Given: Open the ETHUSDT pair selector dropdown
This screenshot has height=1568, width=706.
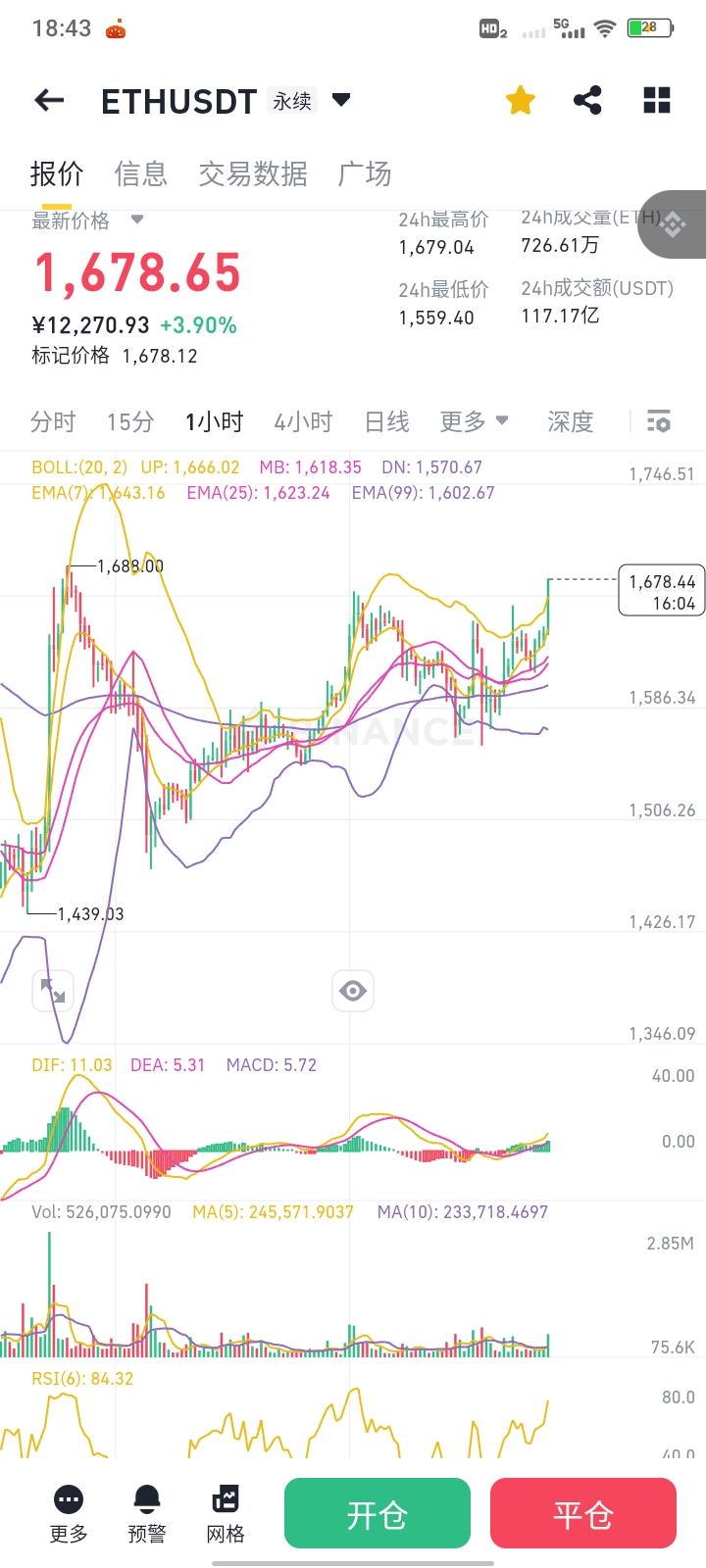Looking at the screenshot, I should (x=341, y=100).
